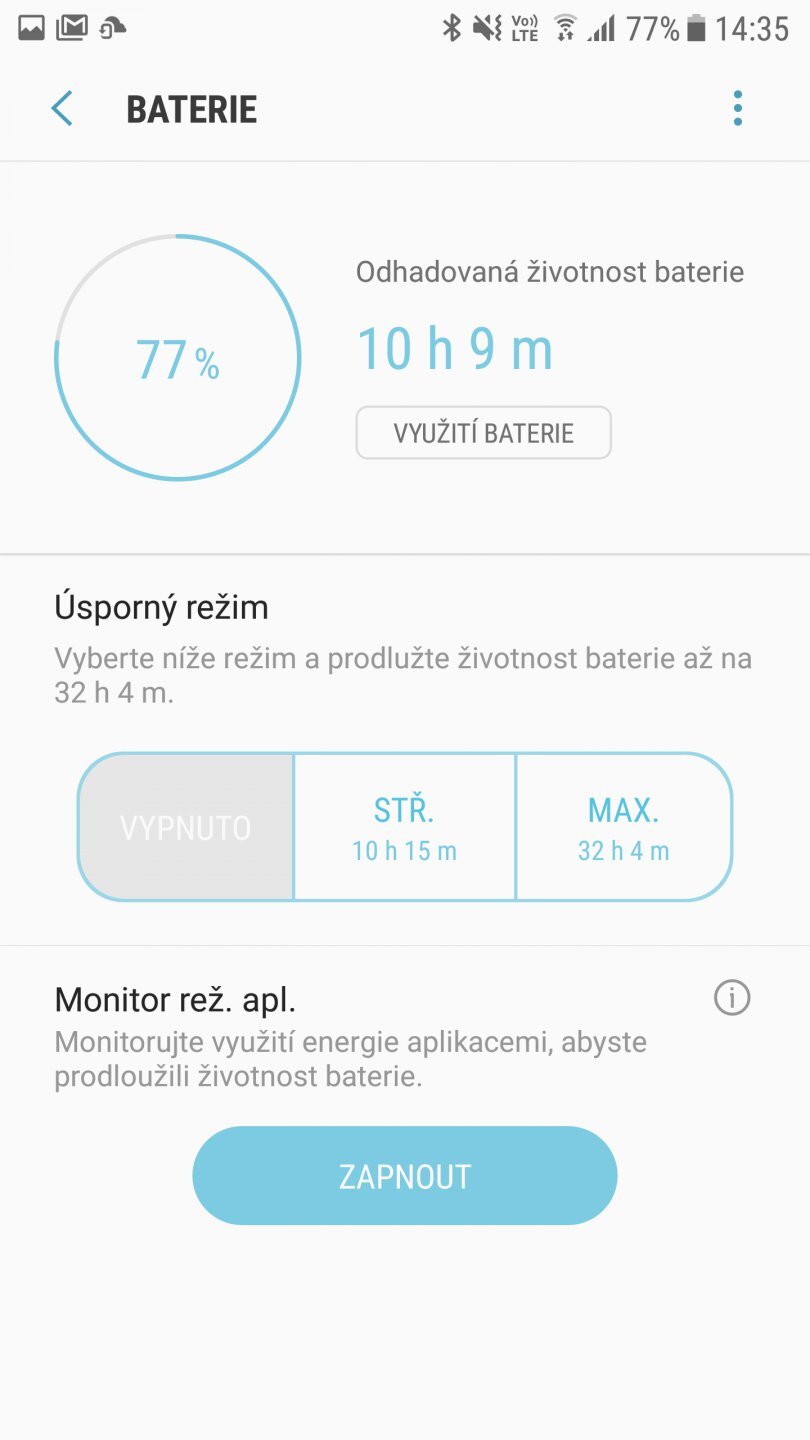Open the Bluetooth icon in the status bar
Screen dimensions: 810x1440
(x=452, y=30)
